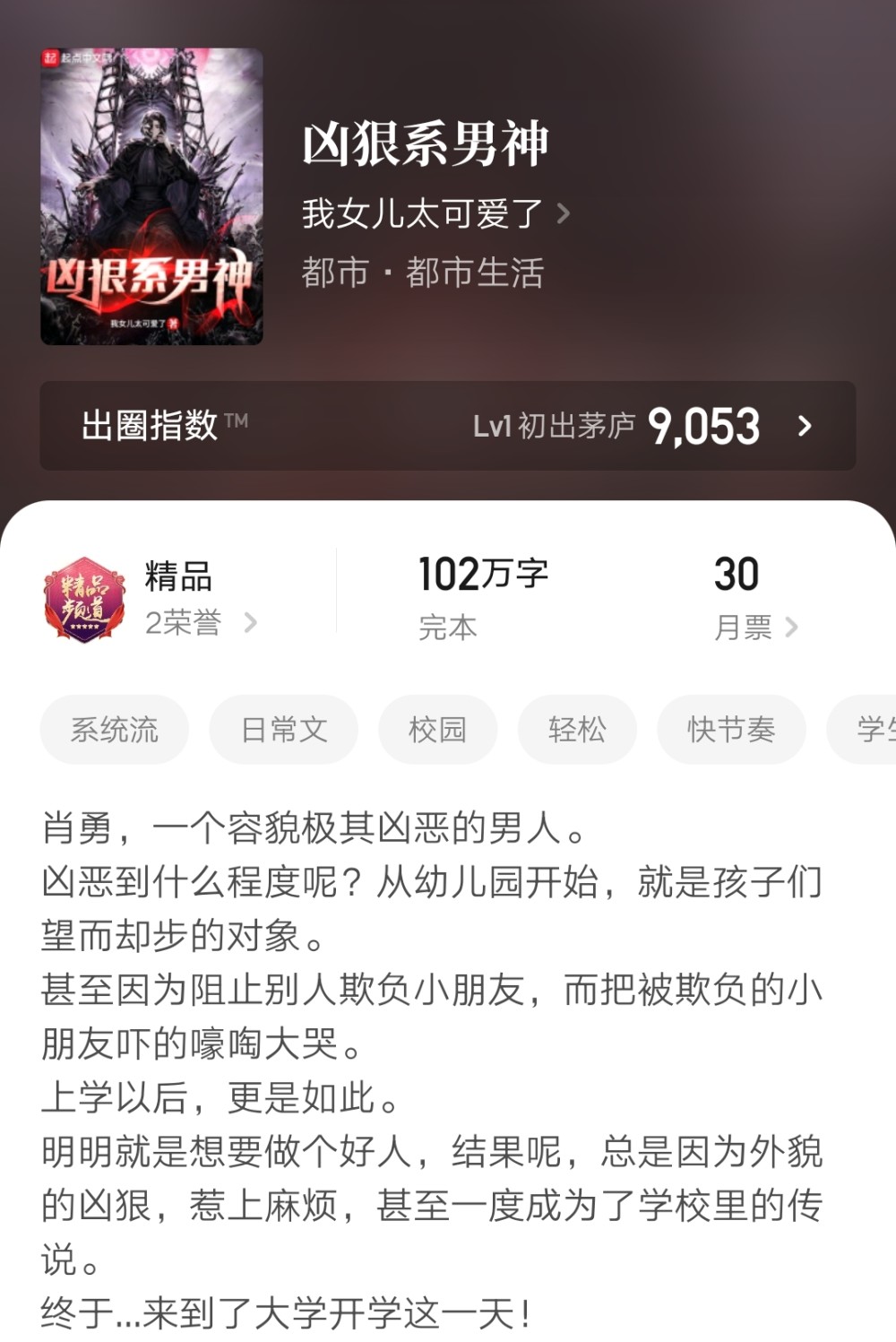The width and height of the screenshot is (896, 1342).
Task: Open author page 我女儿太可爱了
Action: tap(435, 213)
